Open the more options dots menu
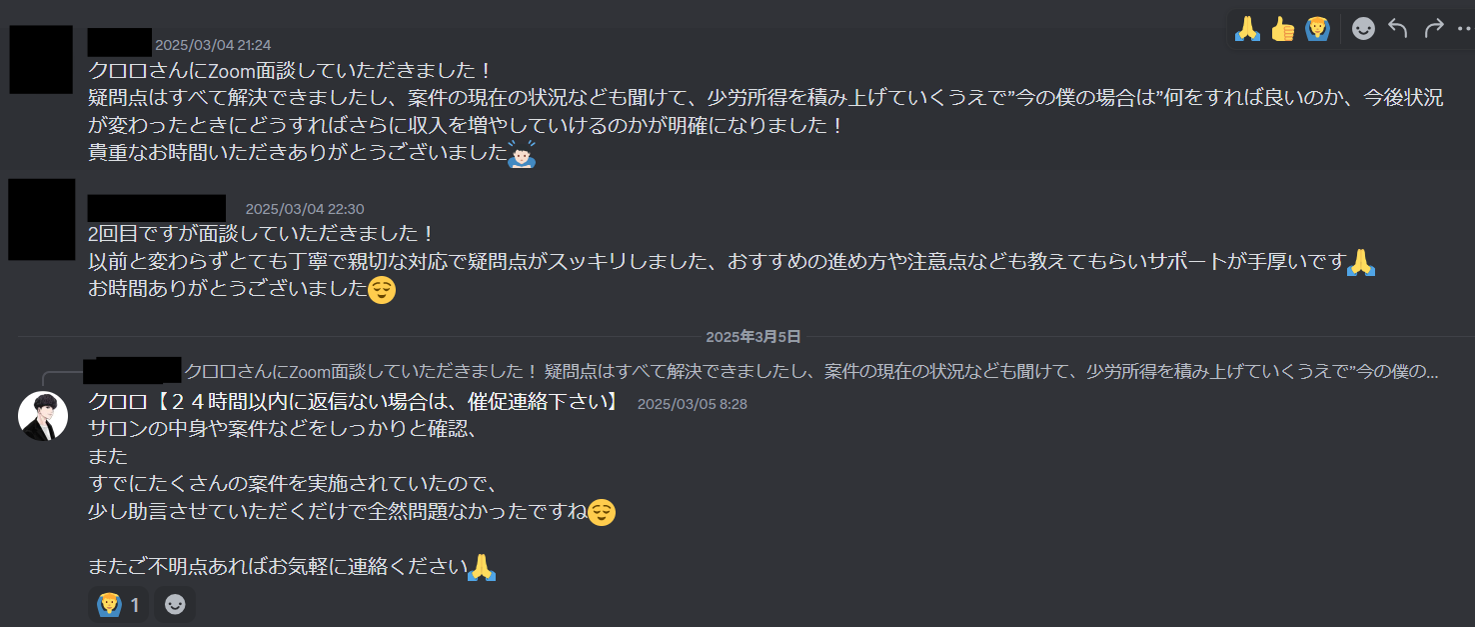Viewport: 1475px width, 627px height. tap(1464, 29)
